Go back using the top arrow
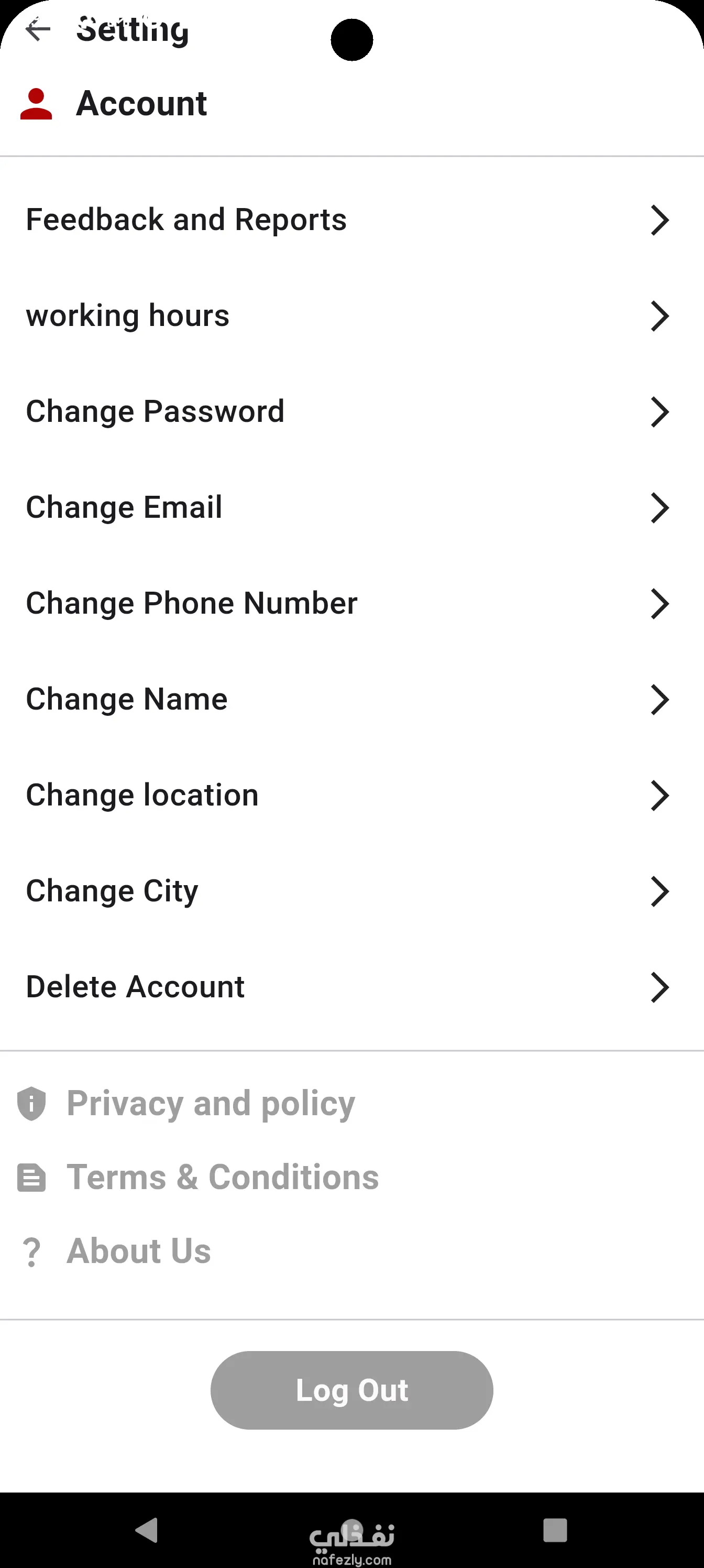Image resolution: width=704 pixels, height=1568 pixels. (x=38, y=29)
